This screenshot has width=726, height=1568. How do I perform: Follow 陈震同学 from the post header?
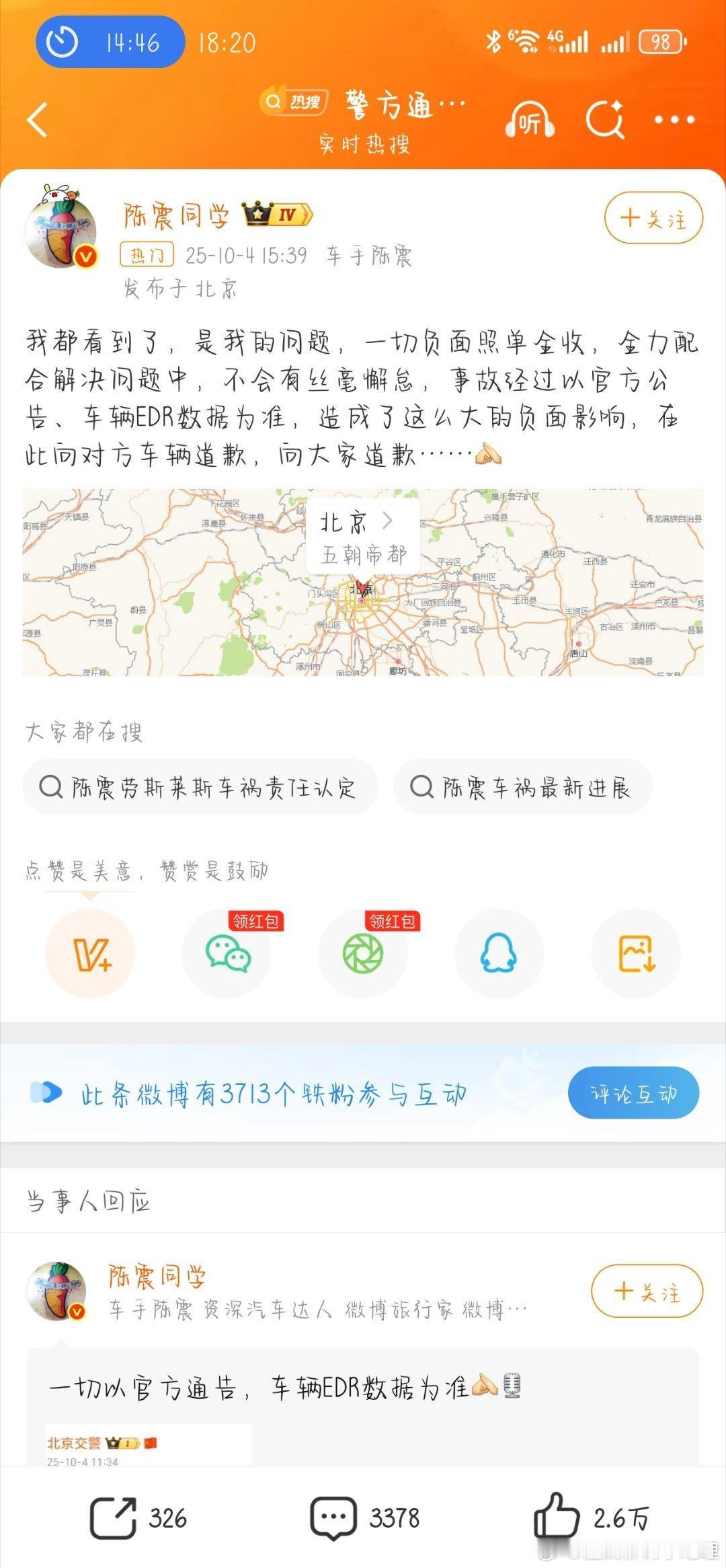[x=653, y=218]
